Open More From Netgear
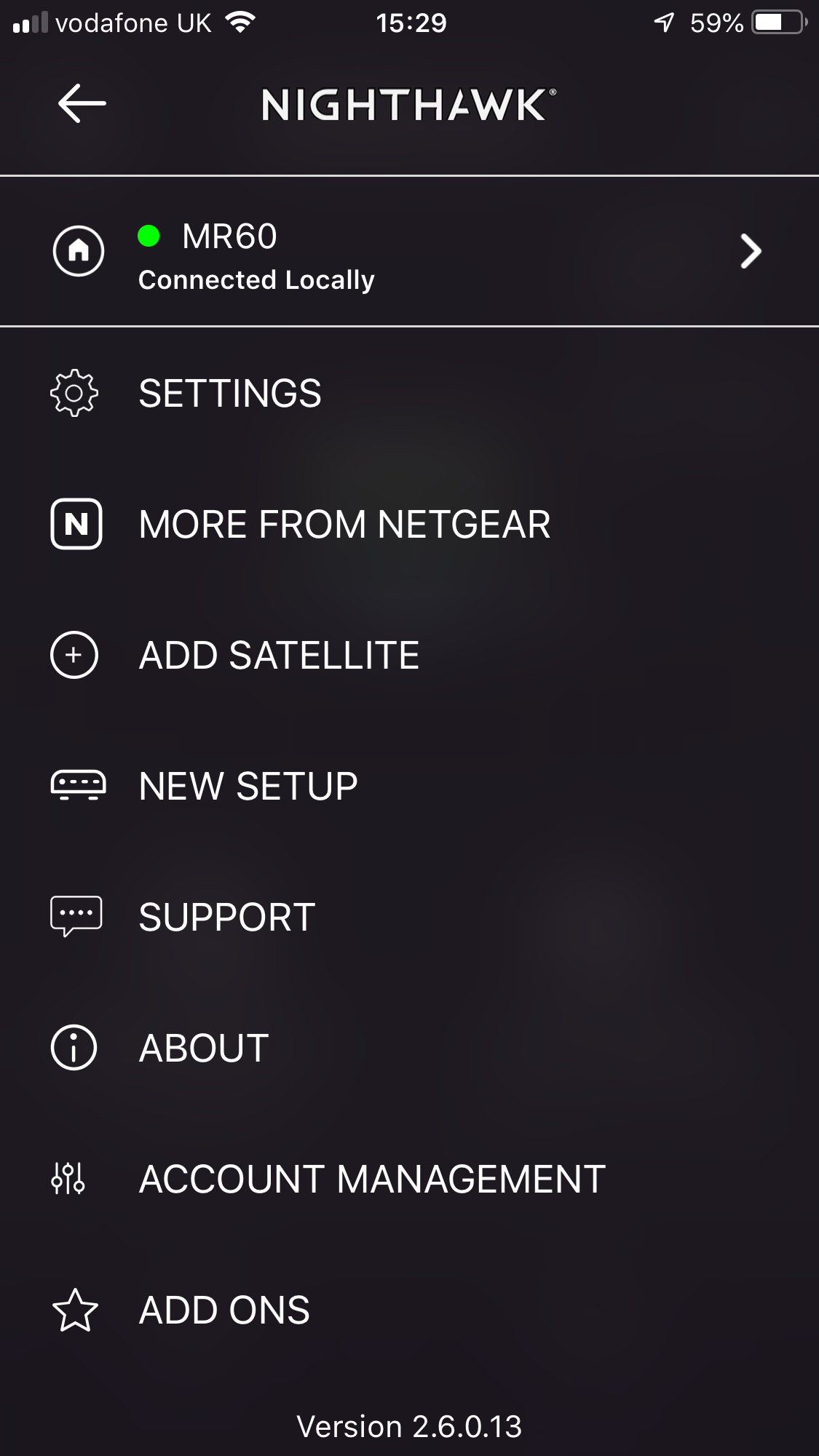Image resolution: width=819 pixels, height=1456 pixels. click(344, 525)
